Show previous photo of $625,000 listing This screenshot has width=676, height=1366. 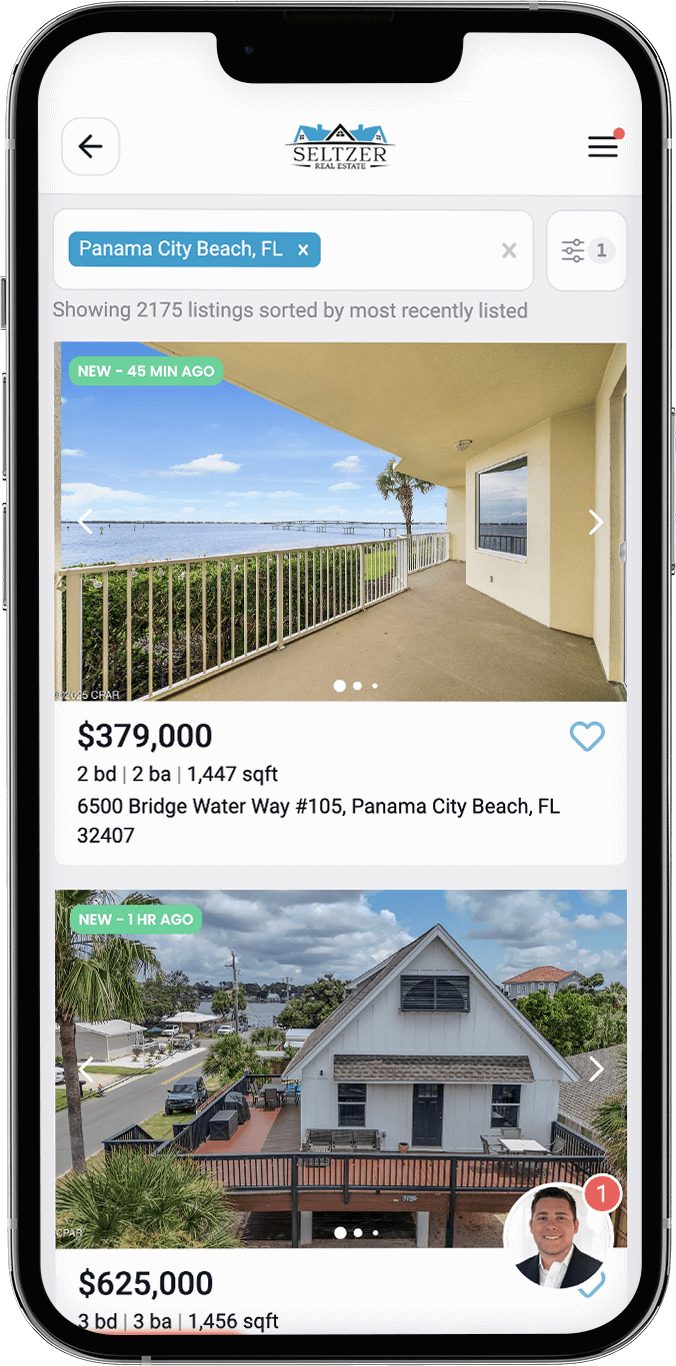pyautogui.click(x=86, y=1069)
